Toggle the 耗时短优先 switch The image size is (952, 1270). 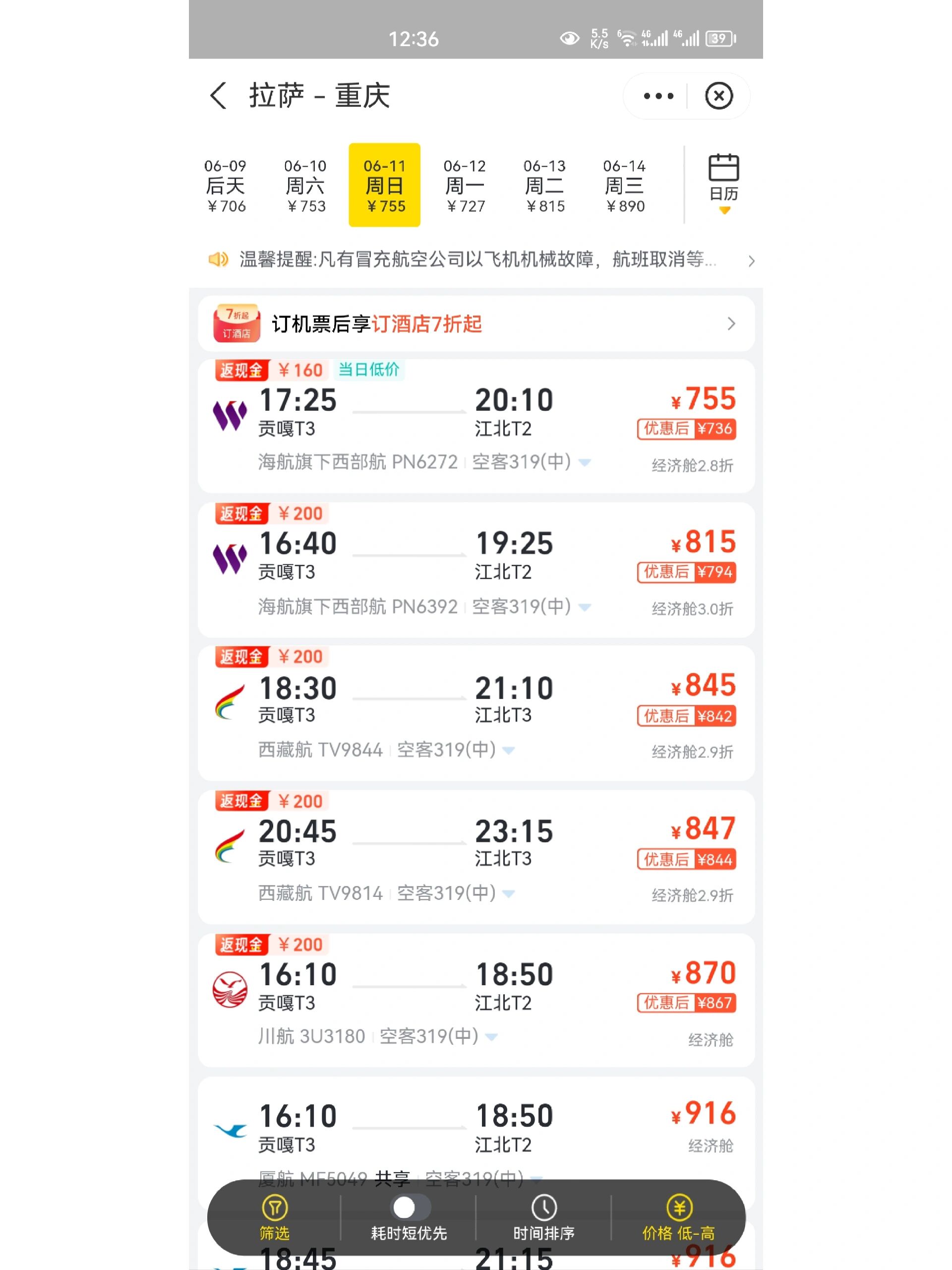[x=409, y=1207]
